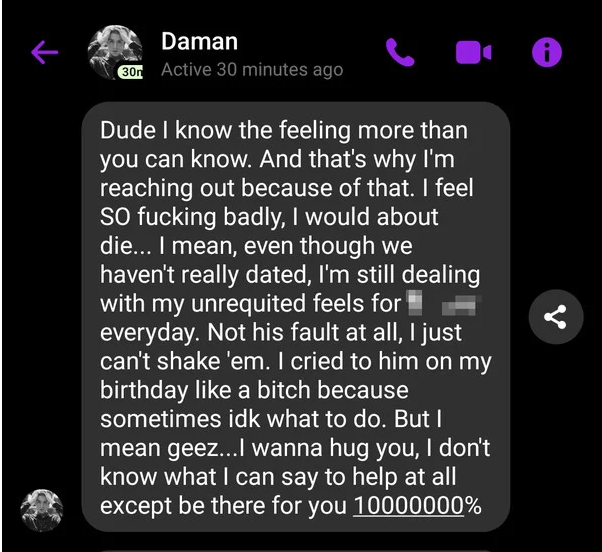Open Daman's profile picture in header
Viewport: 602px width, 552px height.
(113, 50)
